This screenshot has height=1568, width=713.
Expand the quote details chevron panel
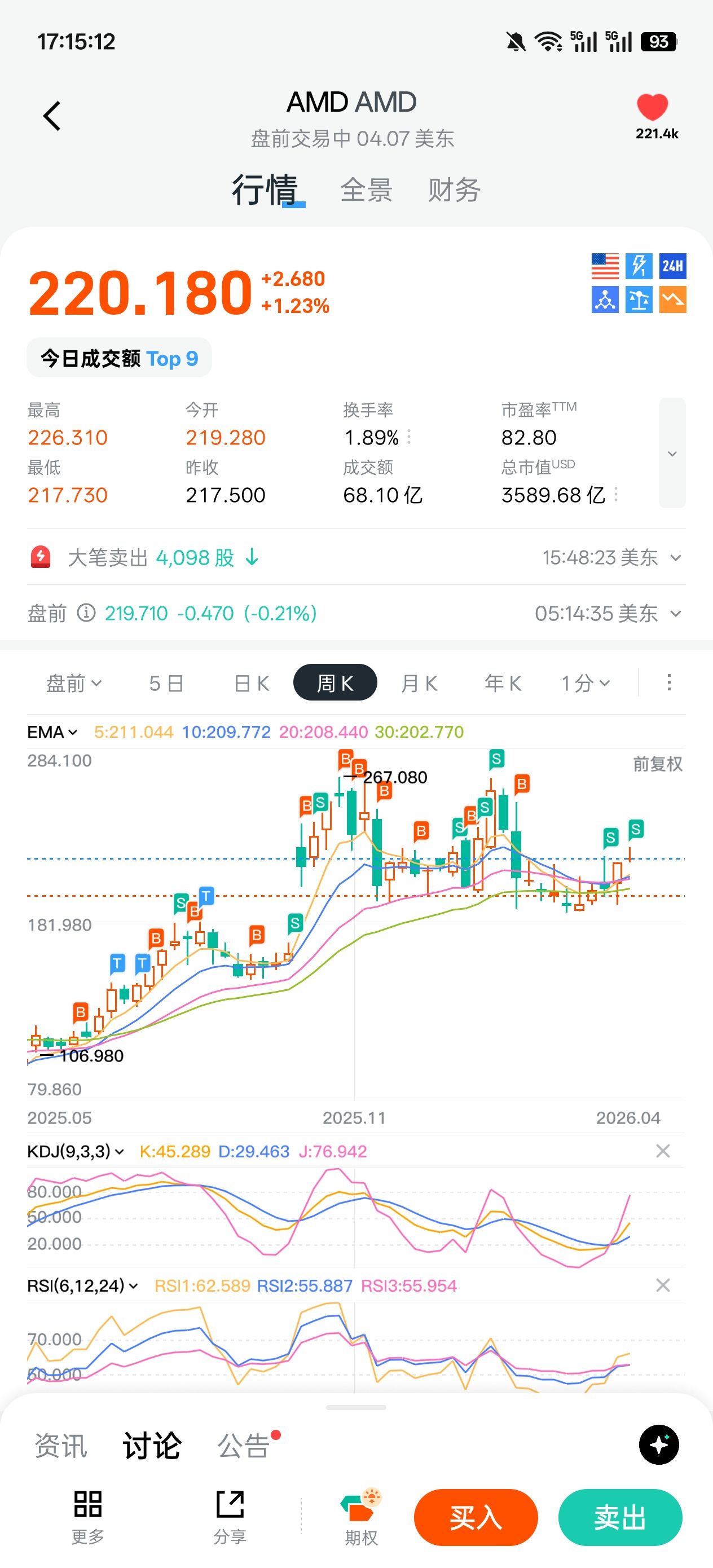672,453
